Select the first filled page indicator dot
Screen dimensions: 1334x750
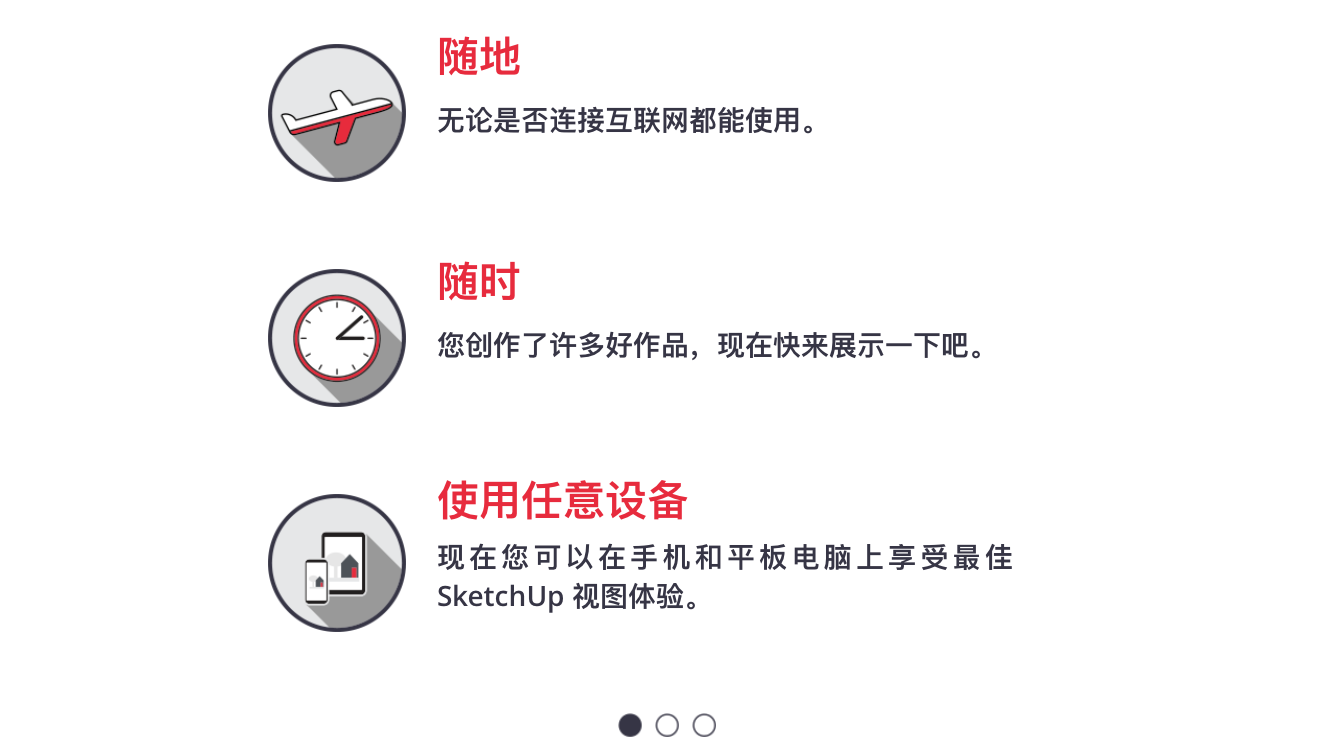(630, 725)
